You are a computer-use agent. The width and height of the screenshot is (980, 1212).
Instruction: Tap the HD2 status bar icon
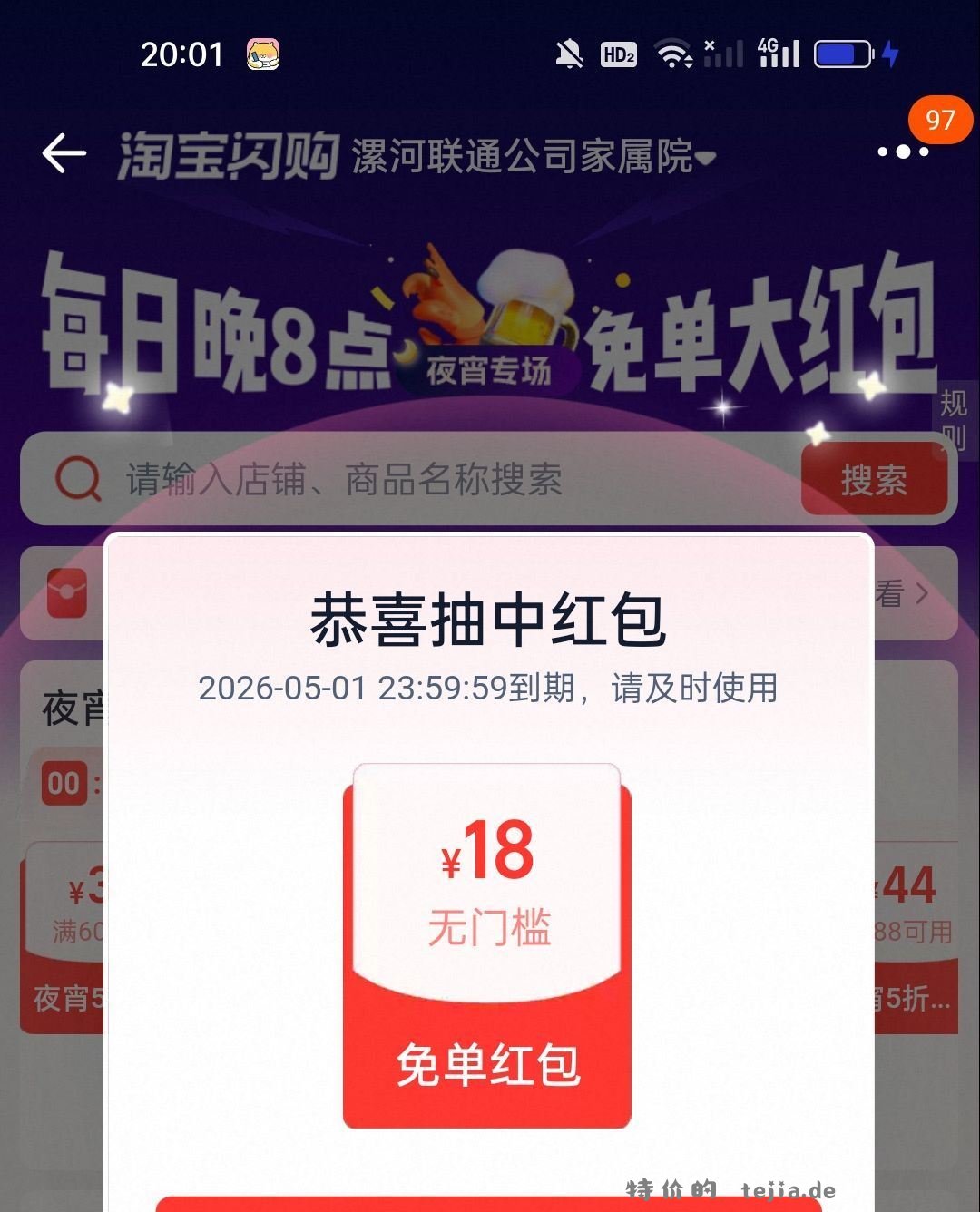tap(618, 54)
